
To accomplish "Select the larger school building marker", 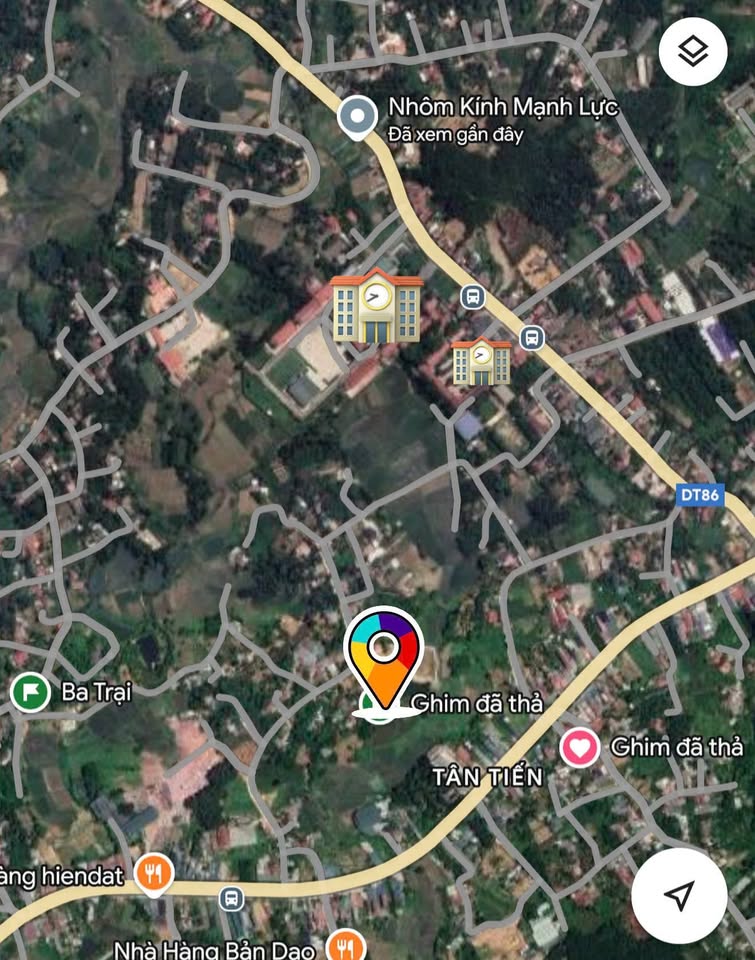I will point(376,305).
